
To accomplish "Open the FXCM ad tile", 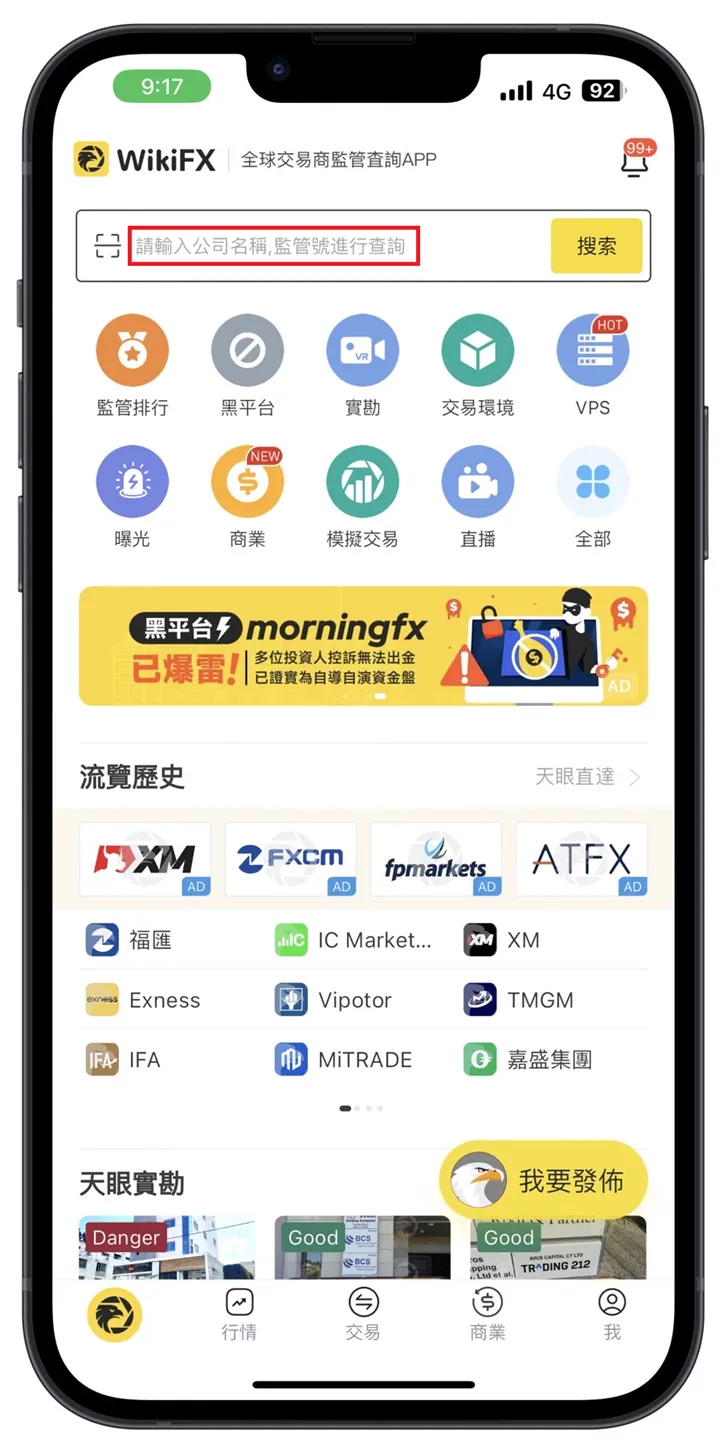I will [x=290, y=859].
